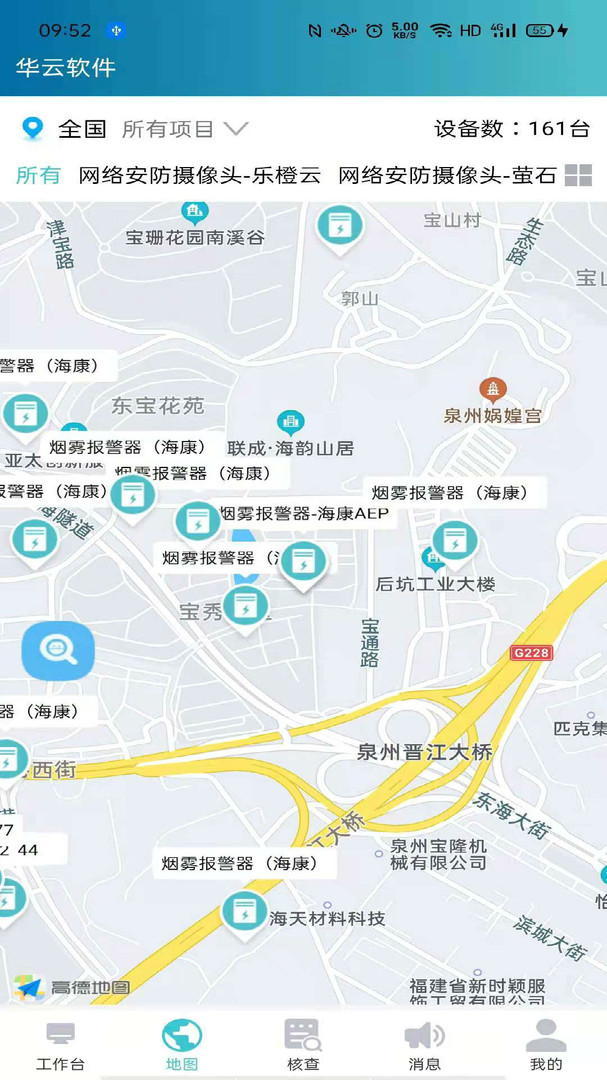Switch to the 所有 device filter tab
The height and width of the screenshot is (1080, 607).
(38, 175)
